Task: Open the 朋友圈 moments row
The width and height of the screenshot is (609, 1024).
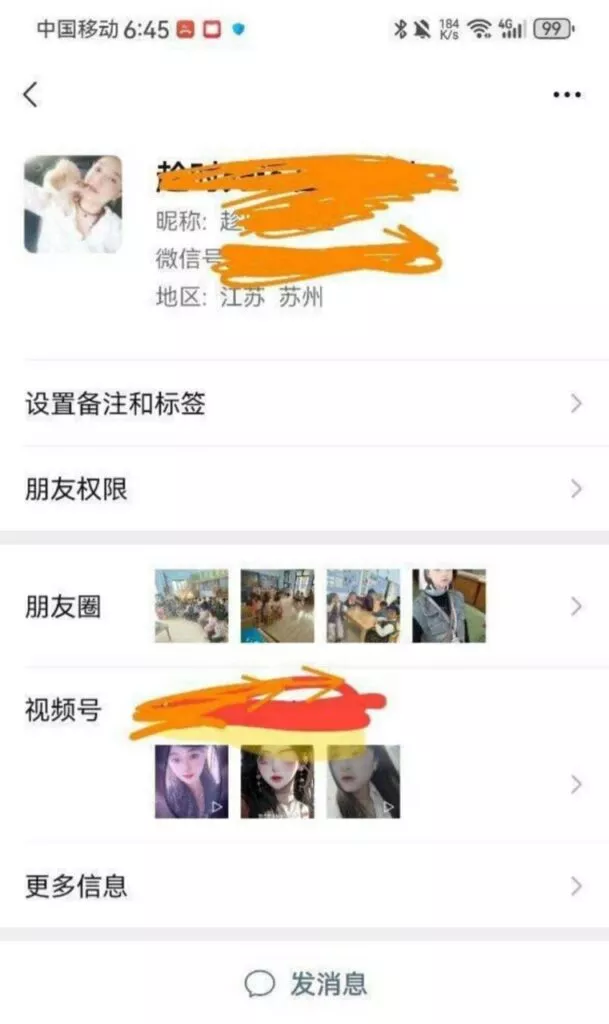Action: point(304,606)
